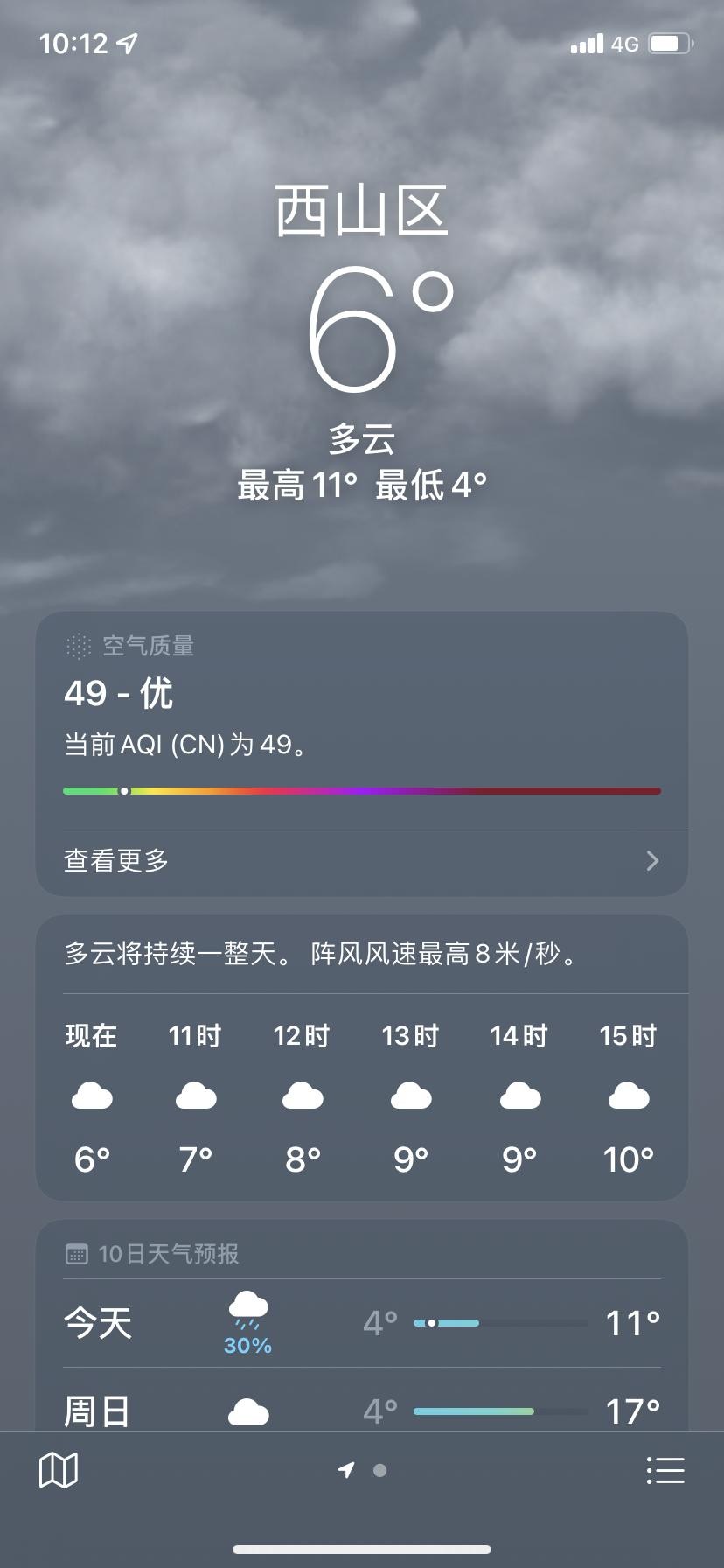Open the 空气质量 card
The height and width of the screenshot is (1568, 724).
click(361, 717)
